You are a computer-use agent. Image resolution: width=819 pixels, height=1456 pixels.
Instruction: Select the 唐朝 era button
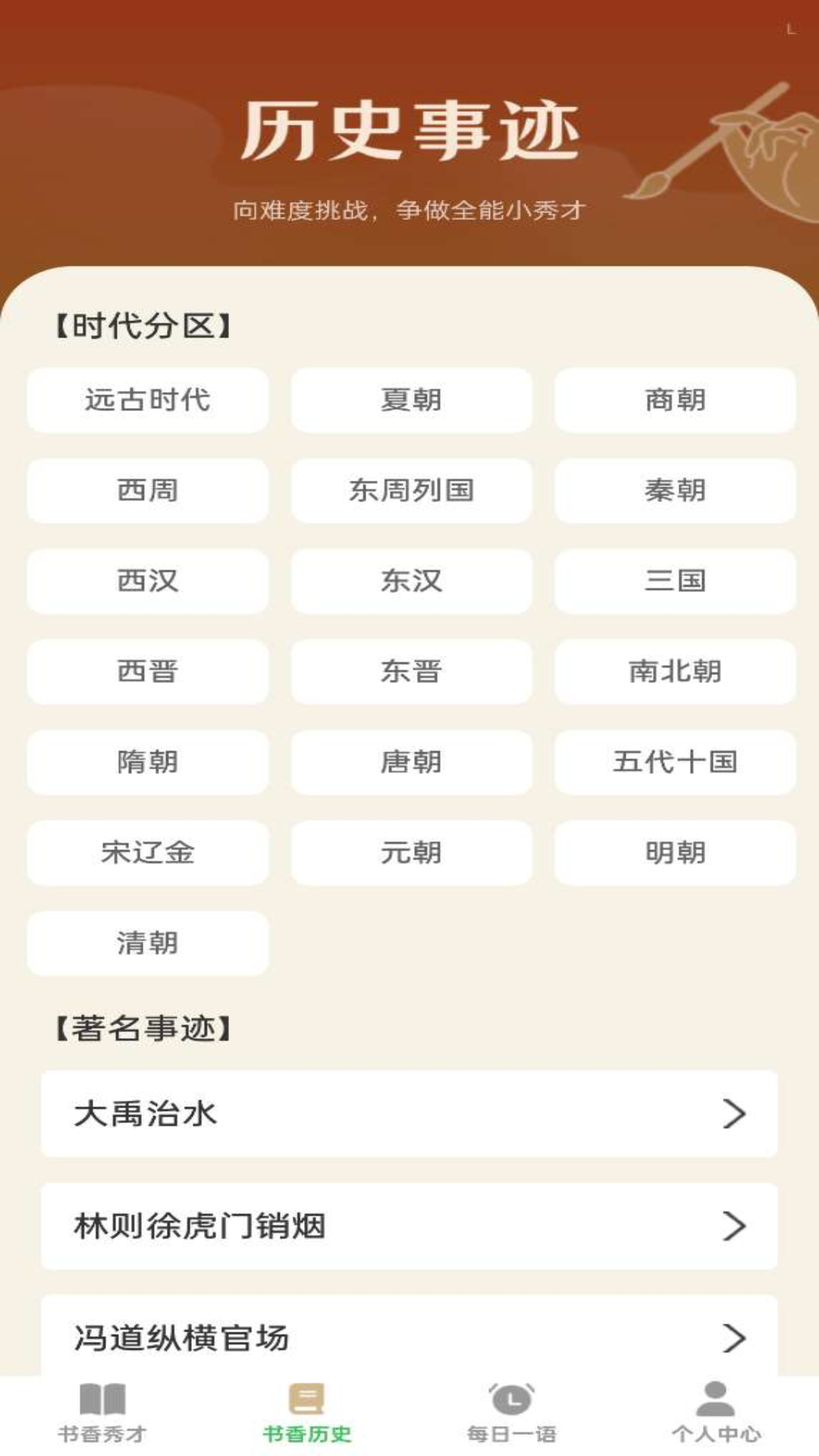click(x=412, y=763)
